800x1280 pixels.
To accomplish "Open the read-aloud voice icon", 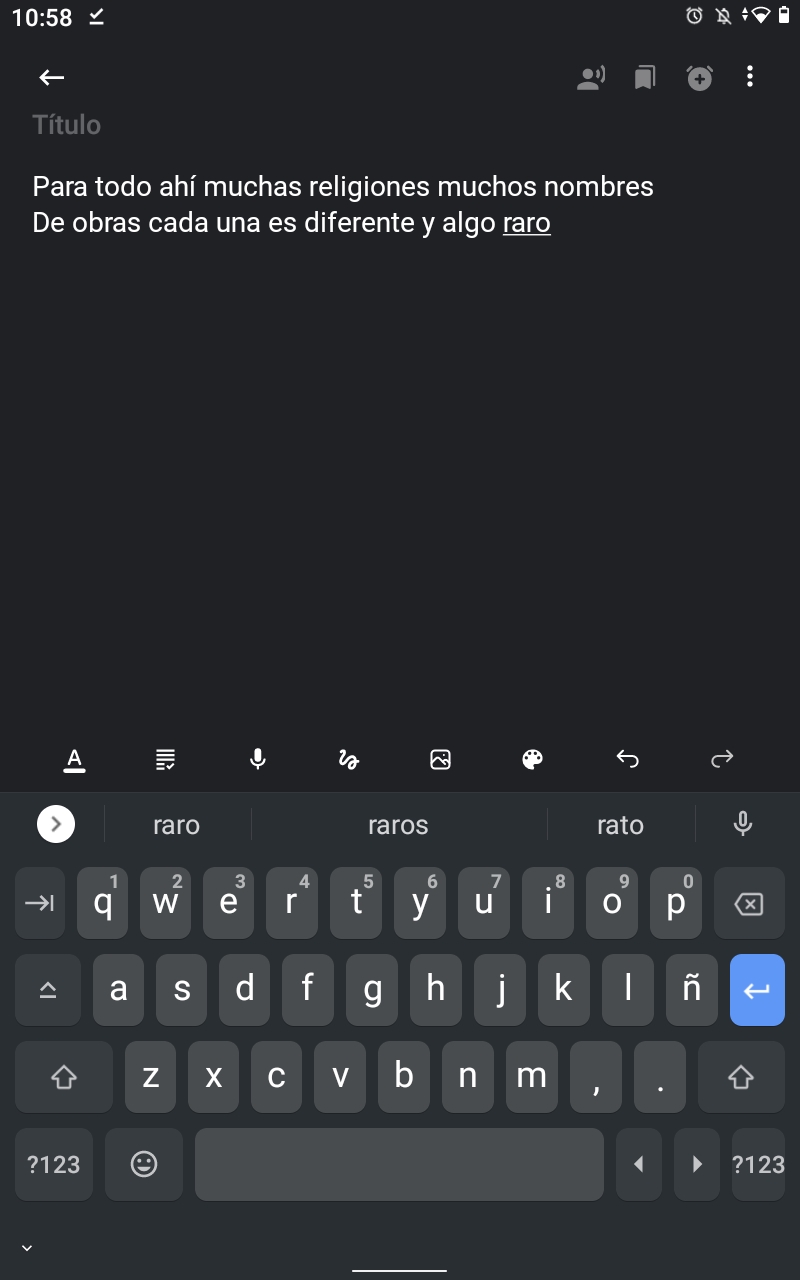I will [591, 77].
